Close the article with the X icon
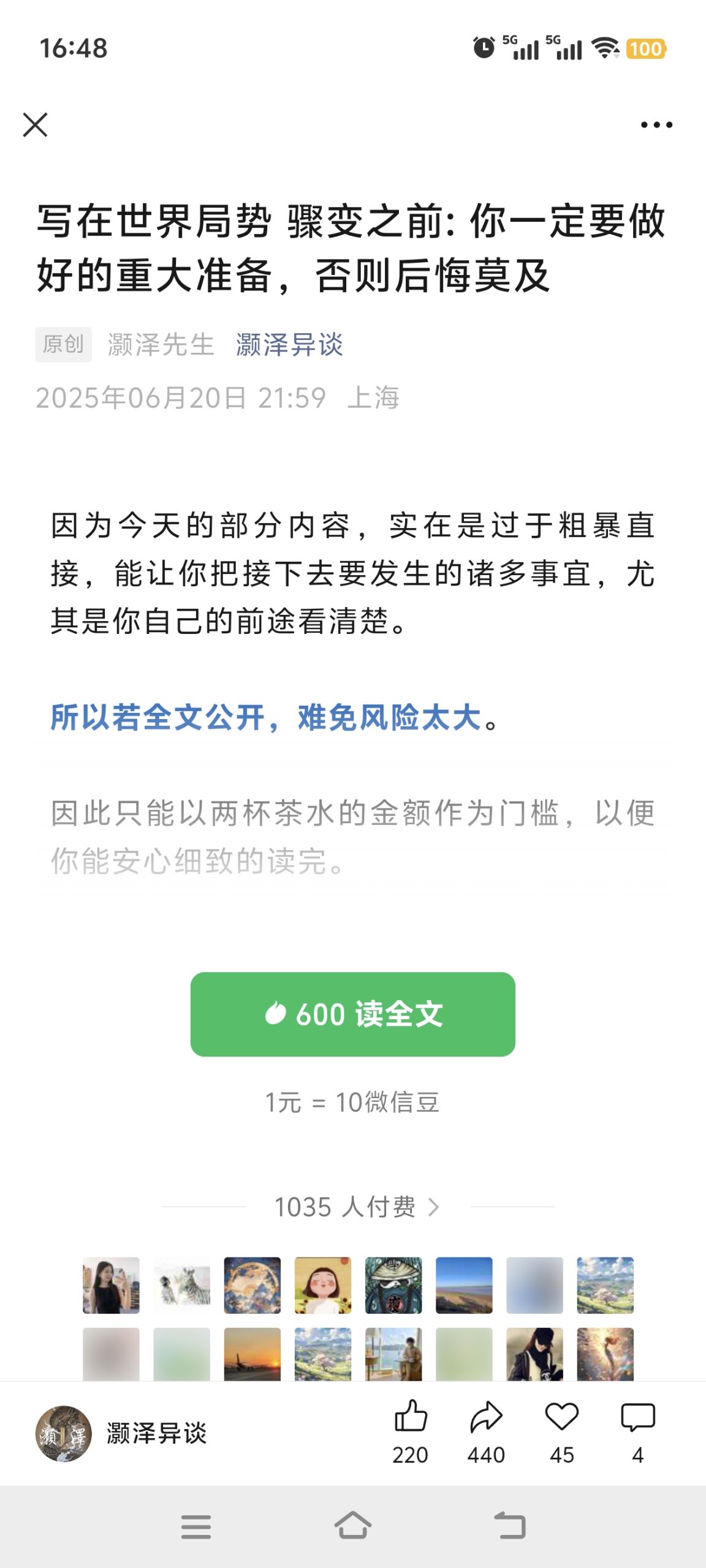Viewport: 706px width, 1568px height. [35, 125]
